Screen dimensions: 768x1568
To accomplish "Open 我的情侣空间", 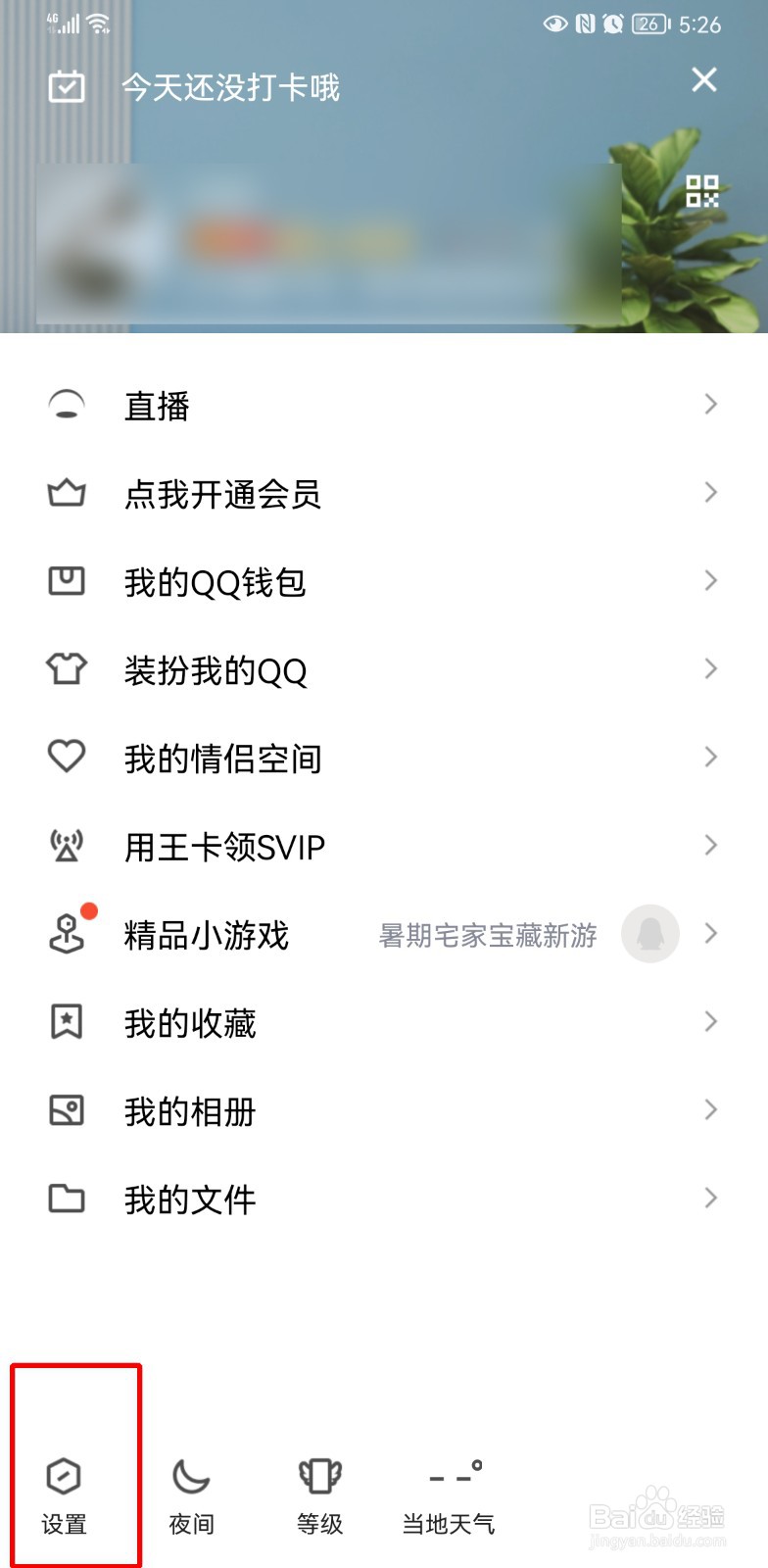I will (382, 758).
